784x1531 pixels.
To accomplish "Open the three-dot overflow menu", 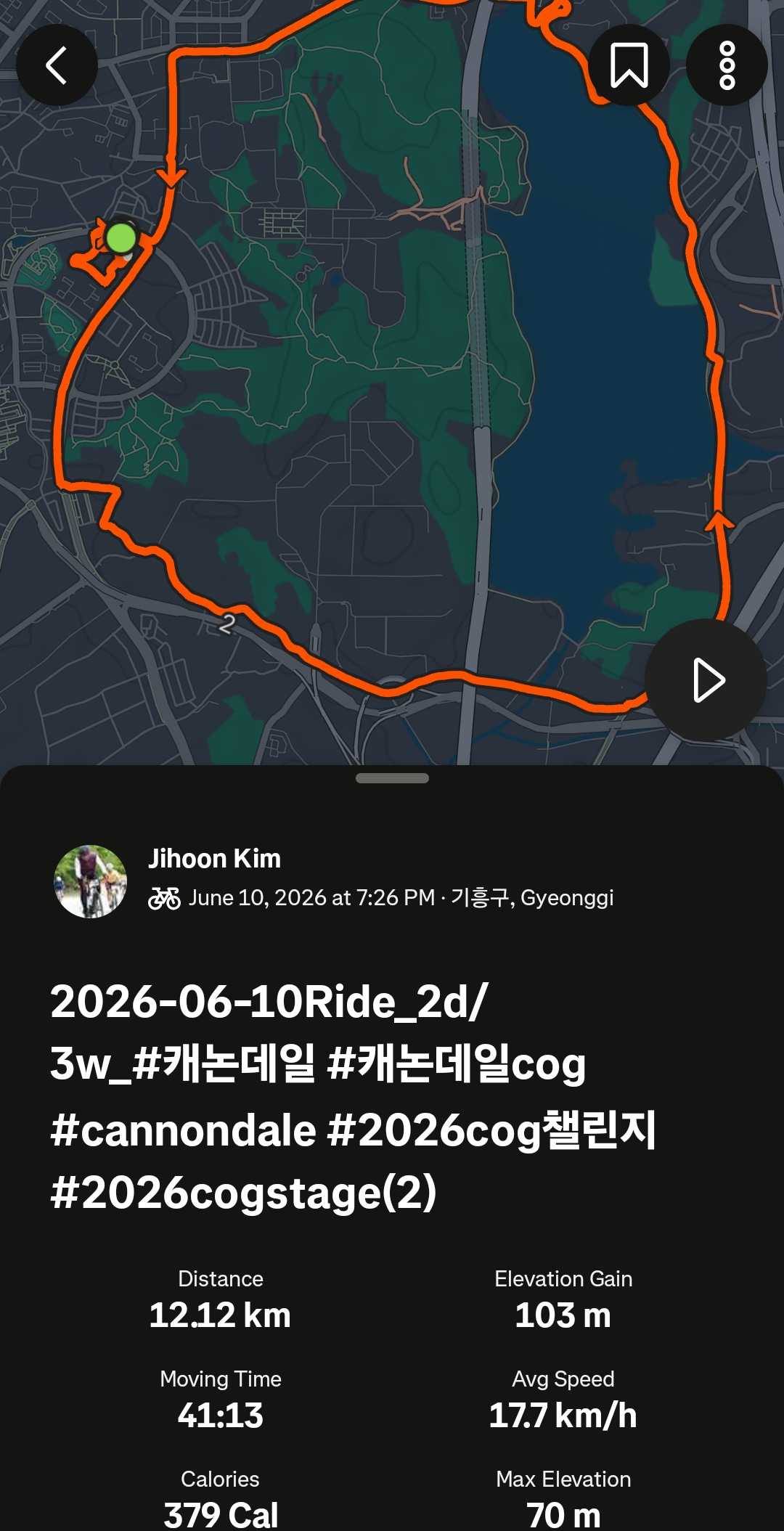I will pos(727,65).
